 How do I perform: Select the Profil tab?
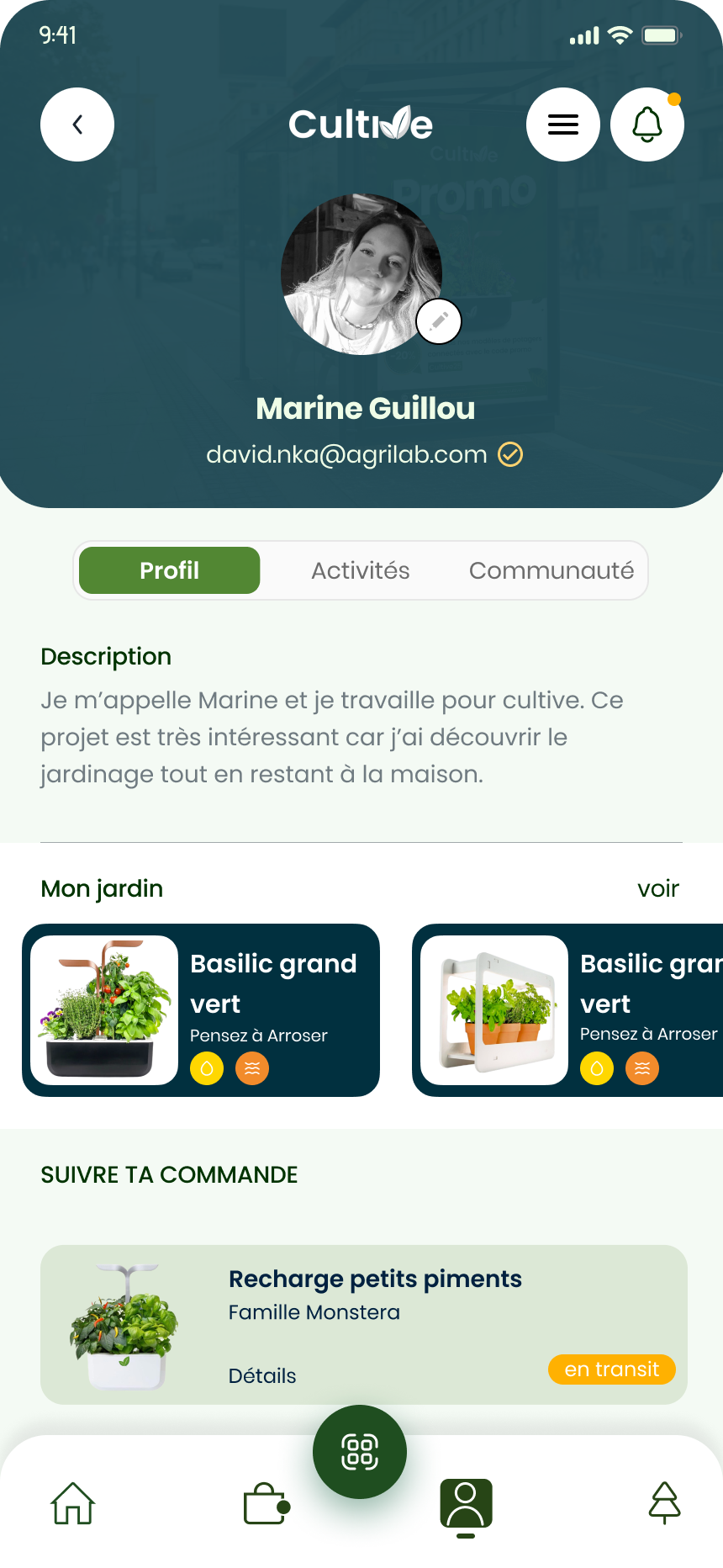[169, 570]
